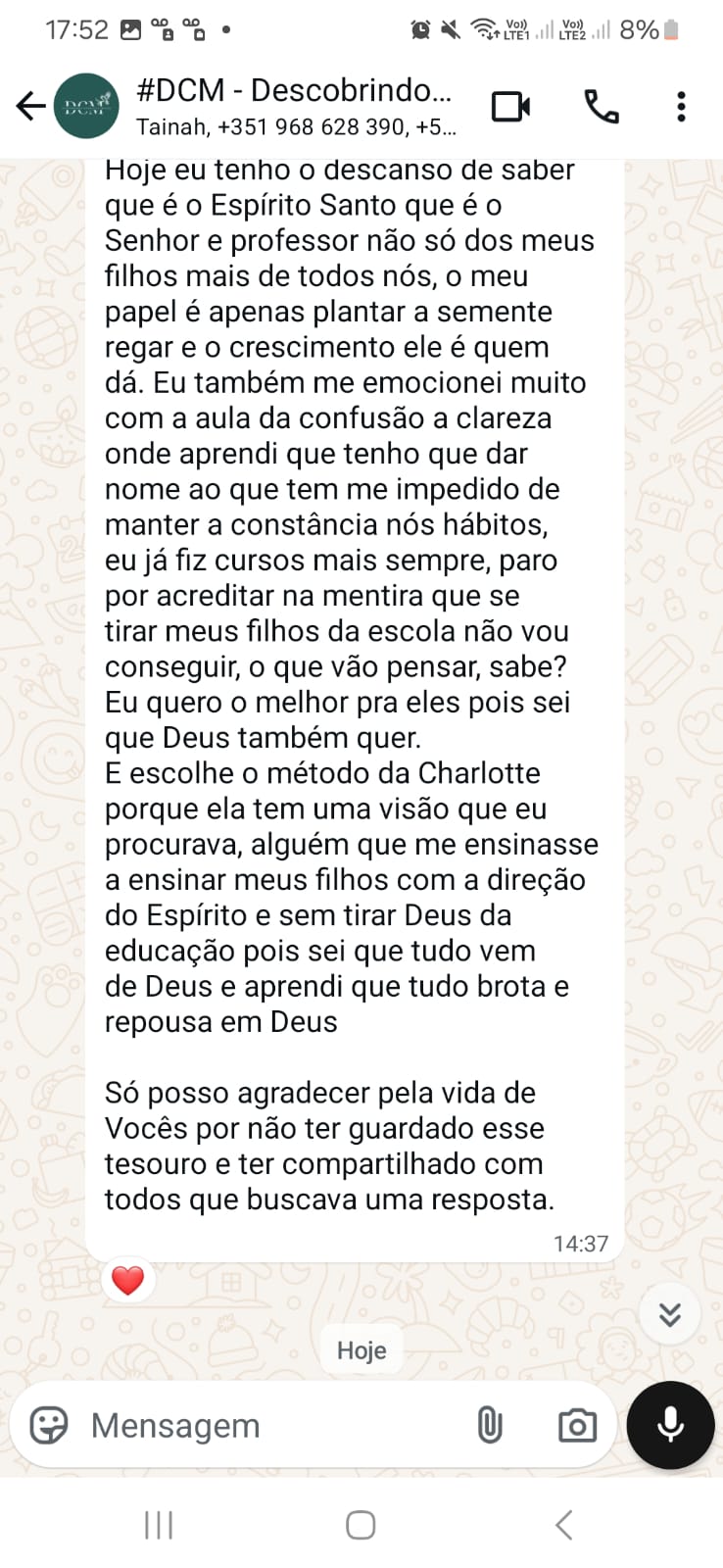Tap the Android navigation back button
This screenshot has height=1568, width=723.
562,1524
